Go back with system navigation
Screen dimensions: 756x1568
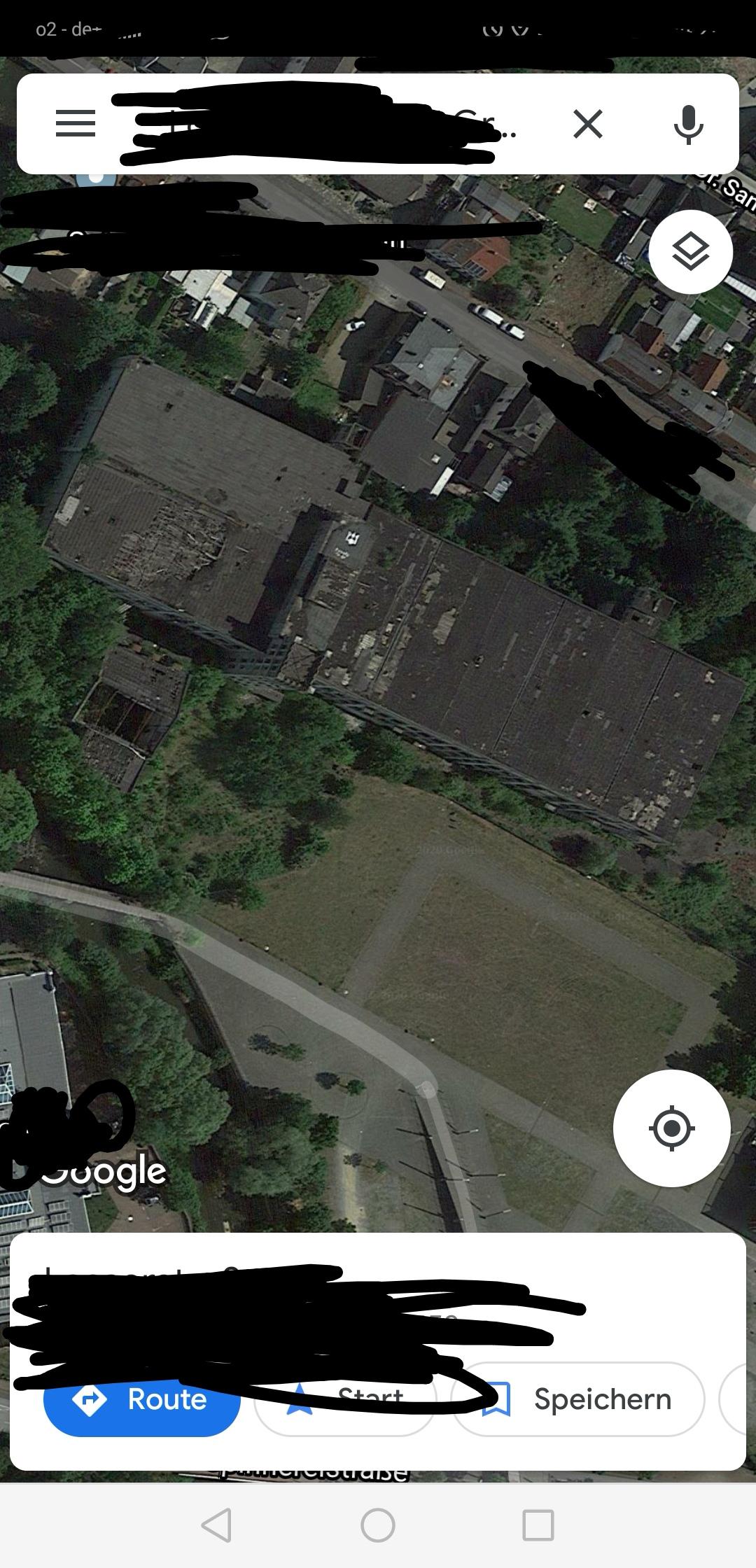(x=216, y=1525)
